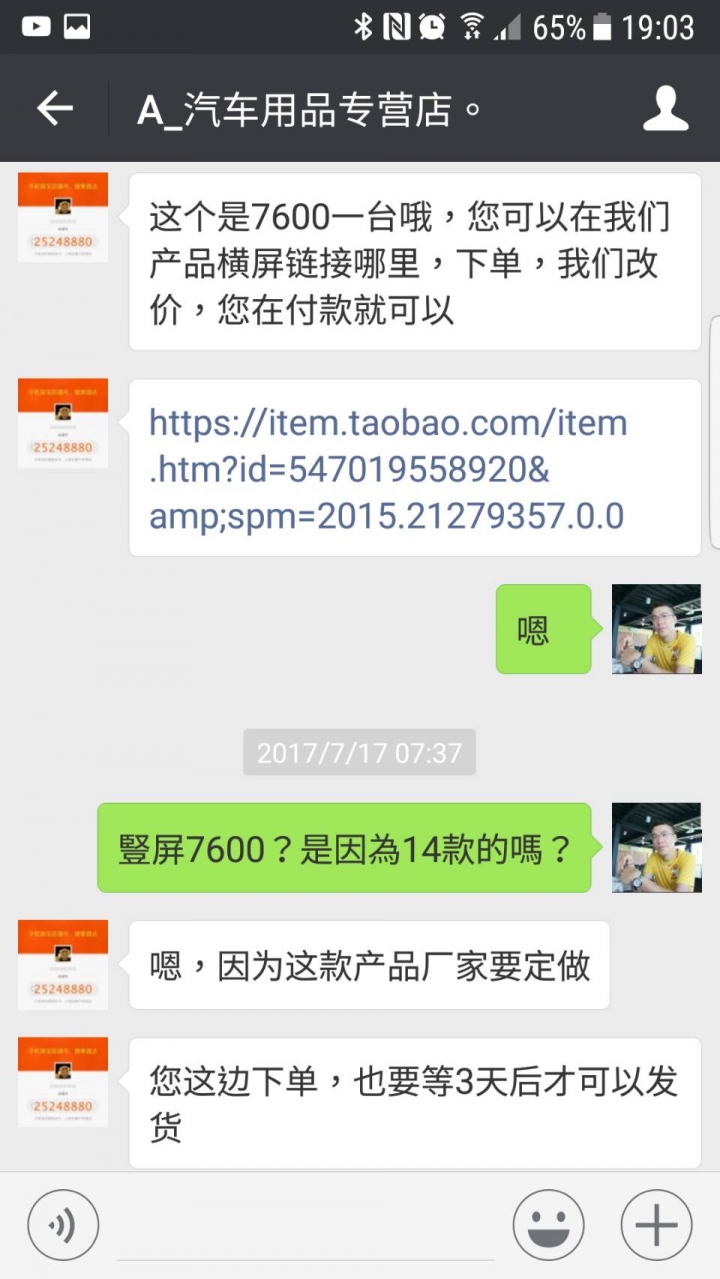Tap the Wi-Fi signal status icon

[472, 26]
